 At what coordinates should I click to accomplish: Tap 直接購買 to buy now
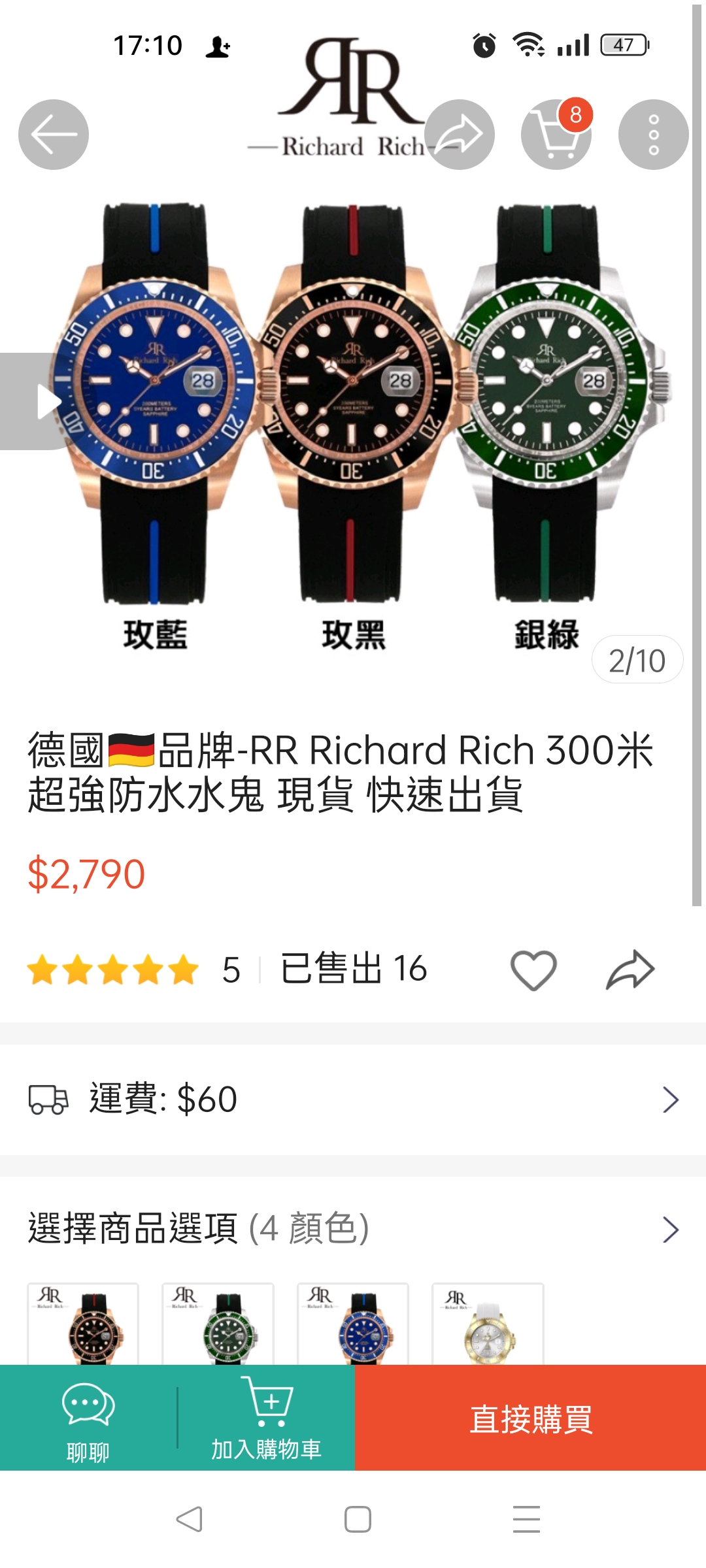(x=530, y=1418)
